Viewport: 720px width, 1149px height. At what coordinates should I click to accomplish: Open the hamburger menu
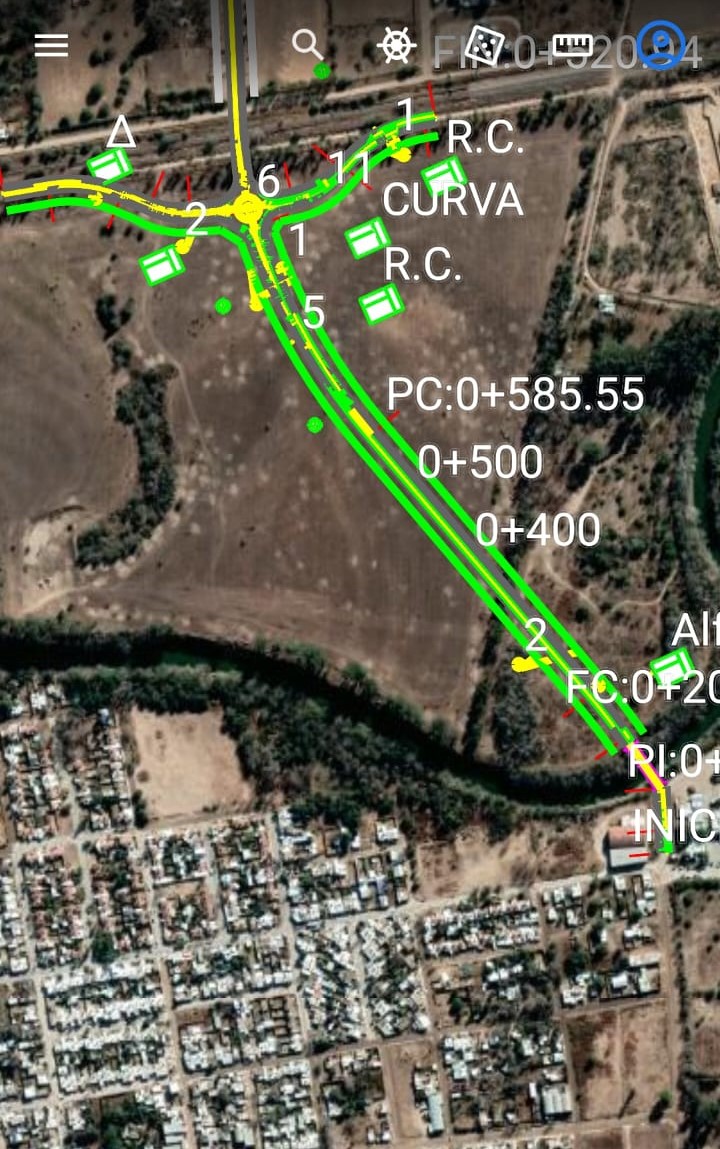pyautogui.click(x=51, y=46)
